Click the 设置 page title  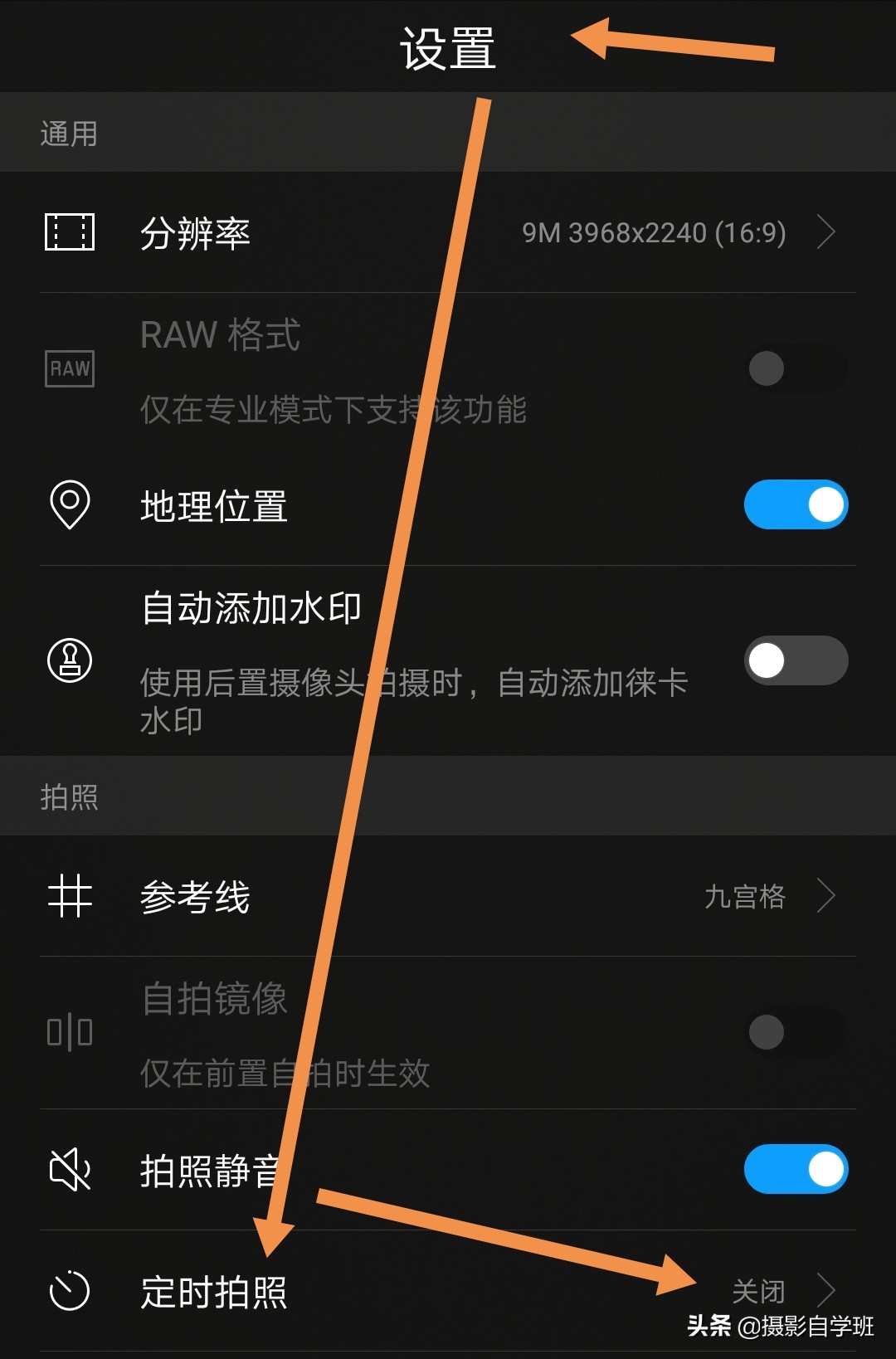coord(446,47)
